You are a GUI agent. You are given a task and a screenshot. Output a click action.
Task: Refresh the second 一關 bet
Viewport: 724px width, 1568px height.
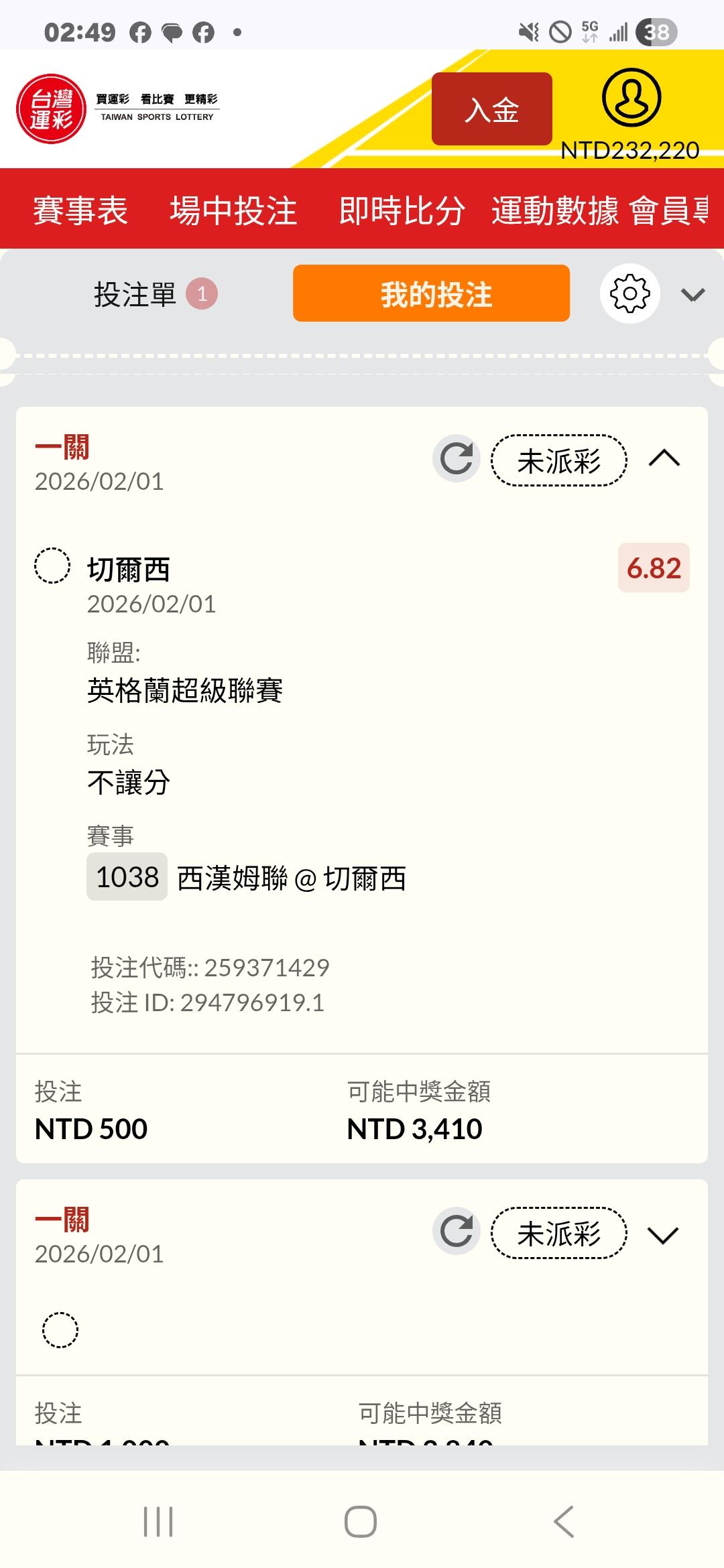457,1231
